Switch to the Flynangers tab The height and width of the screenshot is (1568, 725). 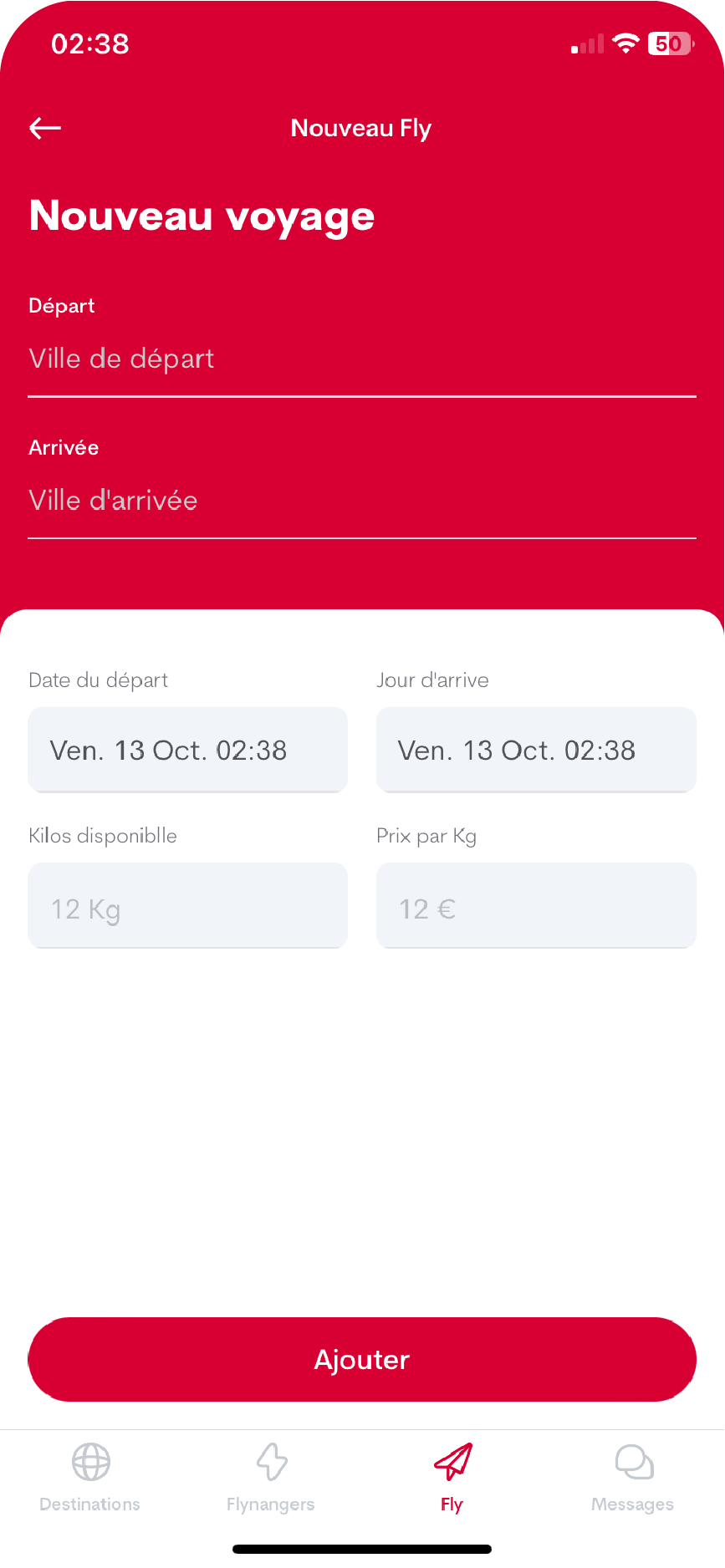click(x=271, y=1478)
